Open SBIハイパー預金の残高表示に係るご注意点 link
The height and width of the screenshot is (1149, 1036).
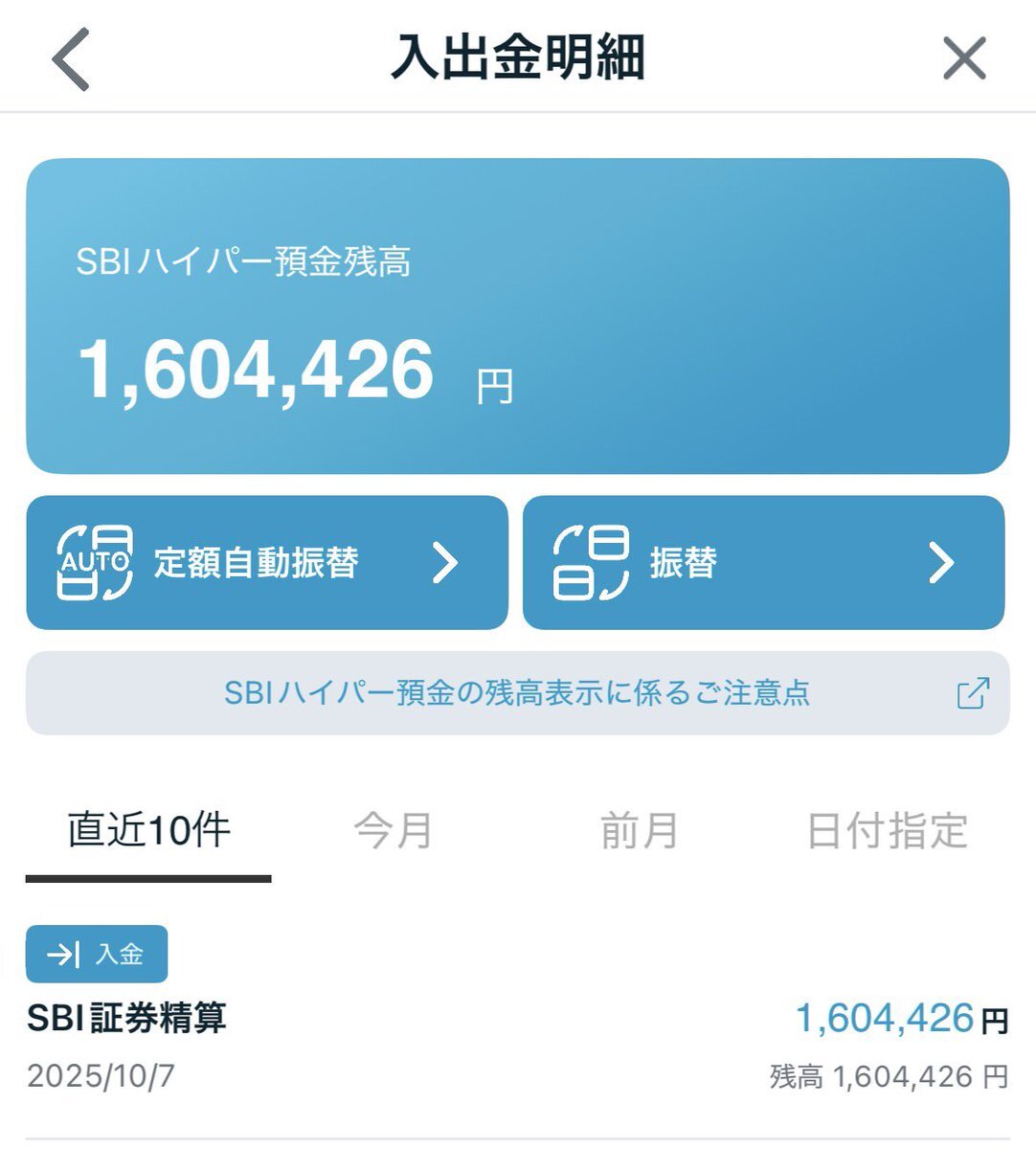(x=517, y=692)
